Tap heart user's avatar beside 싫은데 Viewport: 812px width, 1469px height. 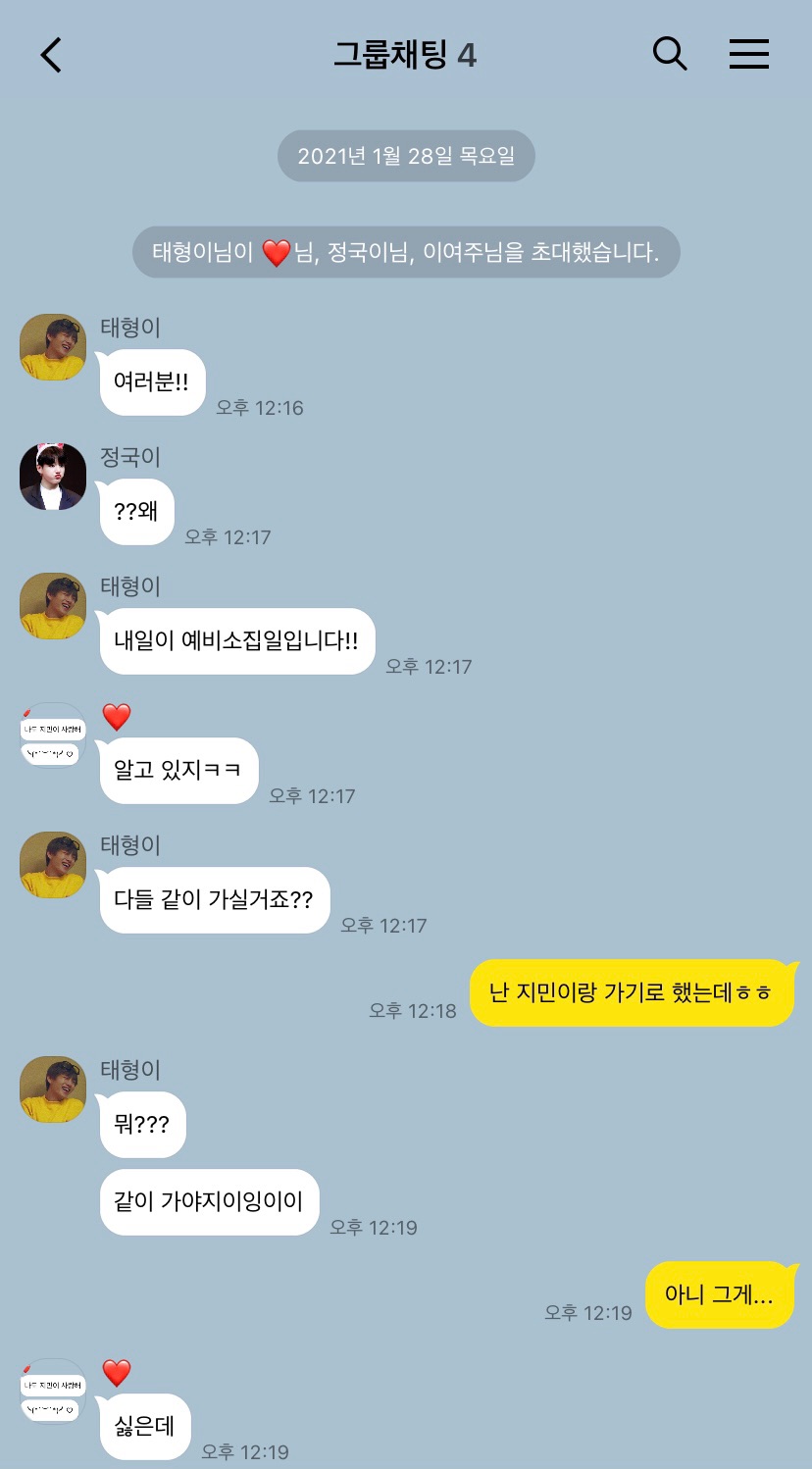(x=53, y=1391)
